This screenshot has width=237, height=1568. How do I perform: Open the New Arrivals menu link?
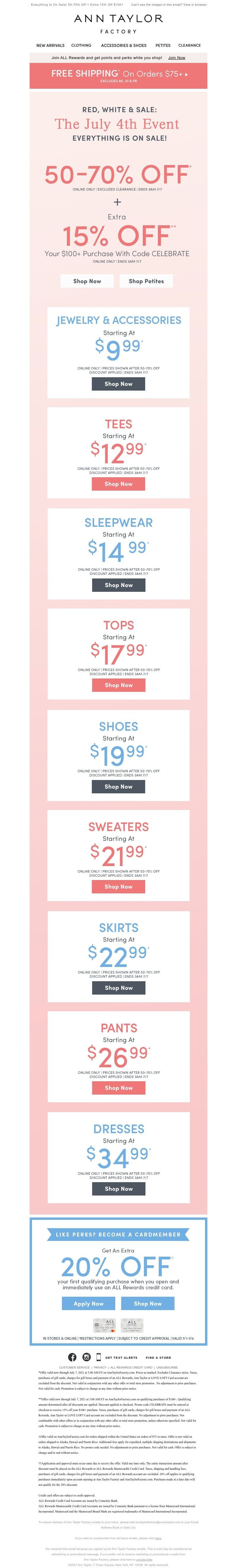[50, 45]
